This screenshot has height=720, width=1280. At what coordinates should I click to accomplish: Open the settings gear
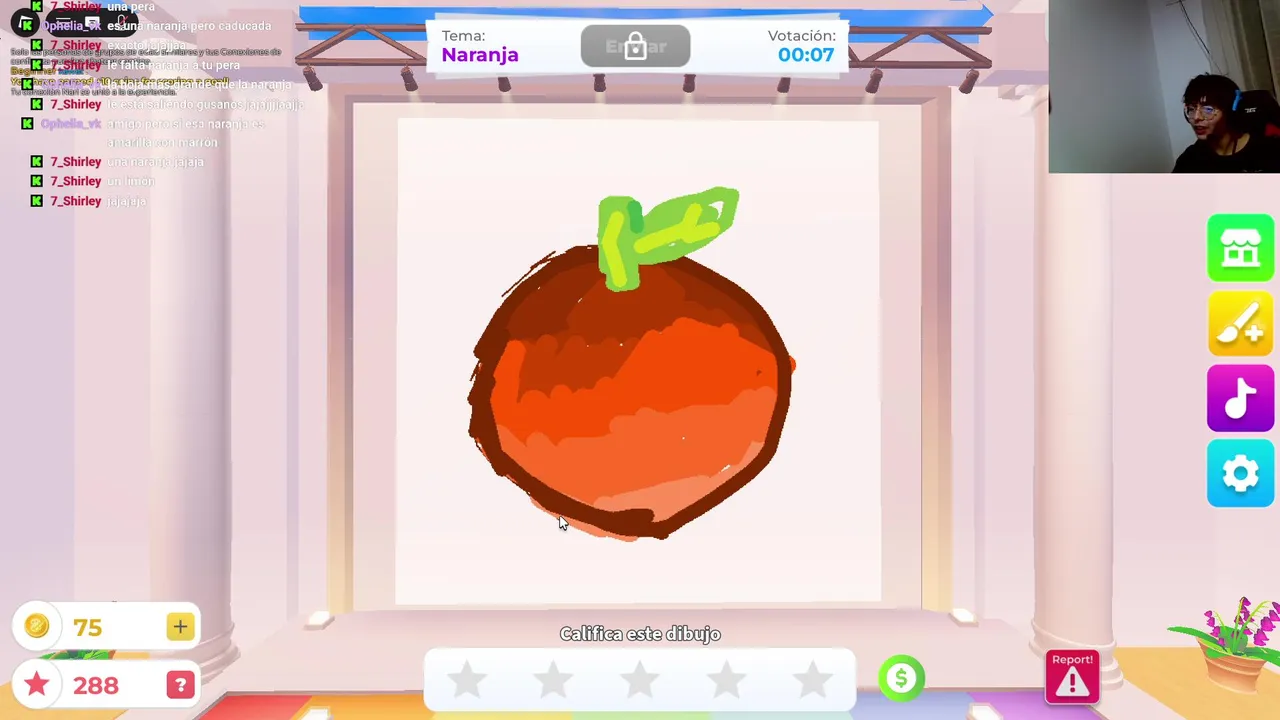(x=1240, y=473)
